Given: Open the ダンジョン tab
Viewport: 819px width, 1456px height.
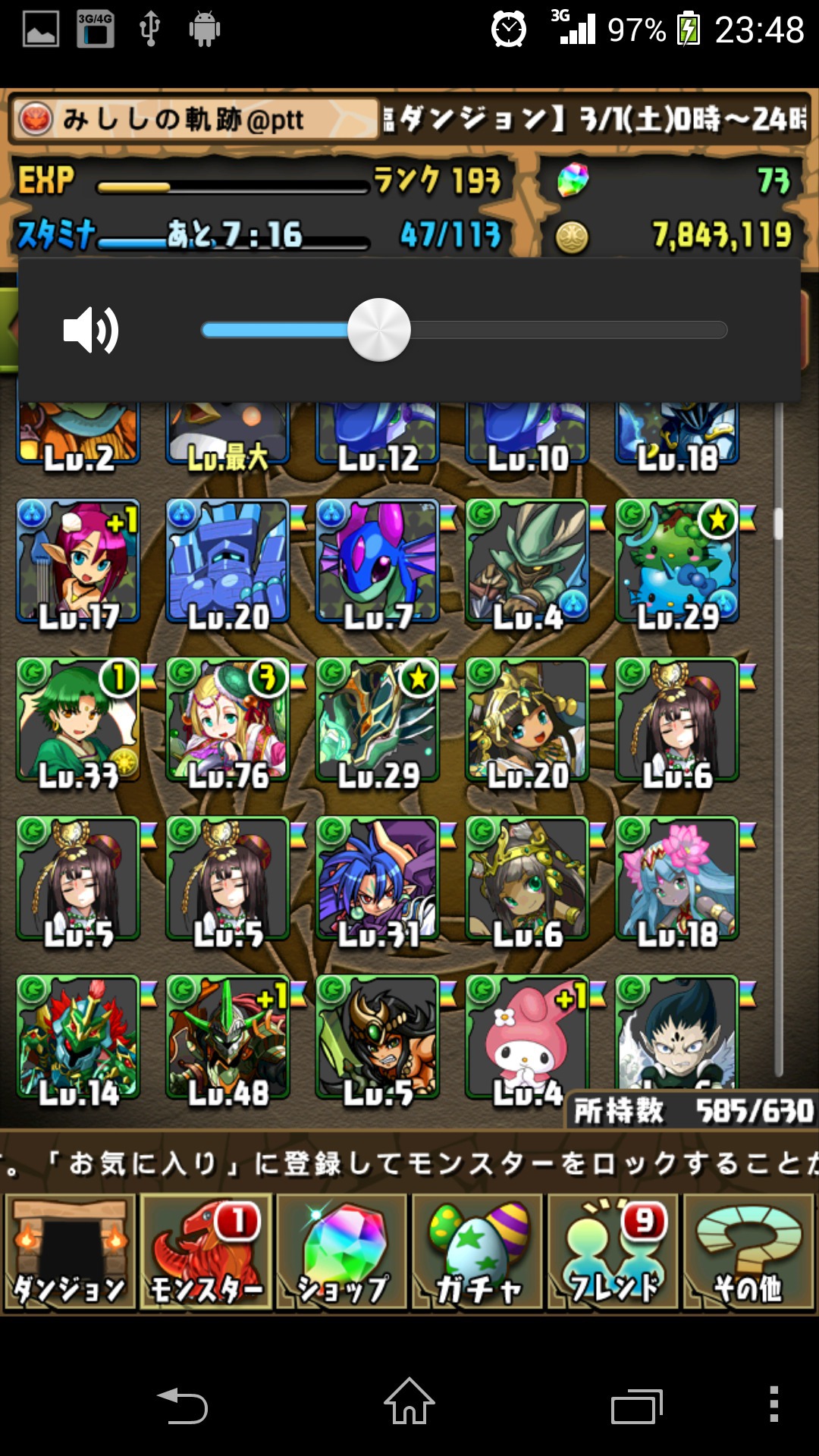Looking at the screenshot, I should coord(70,1251).
